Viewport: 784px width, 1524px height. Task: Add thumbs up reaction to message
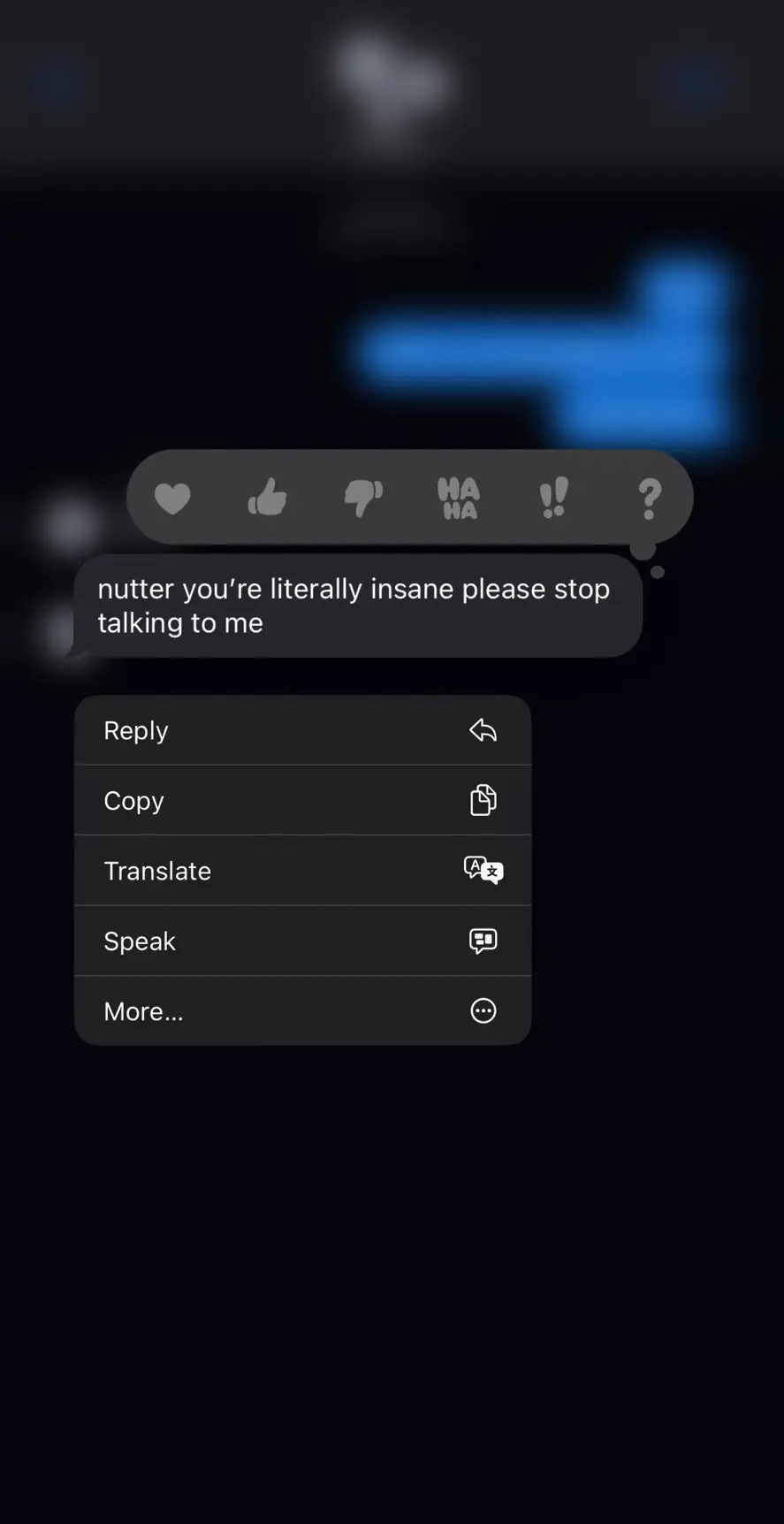(267, 497)
